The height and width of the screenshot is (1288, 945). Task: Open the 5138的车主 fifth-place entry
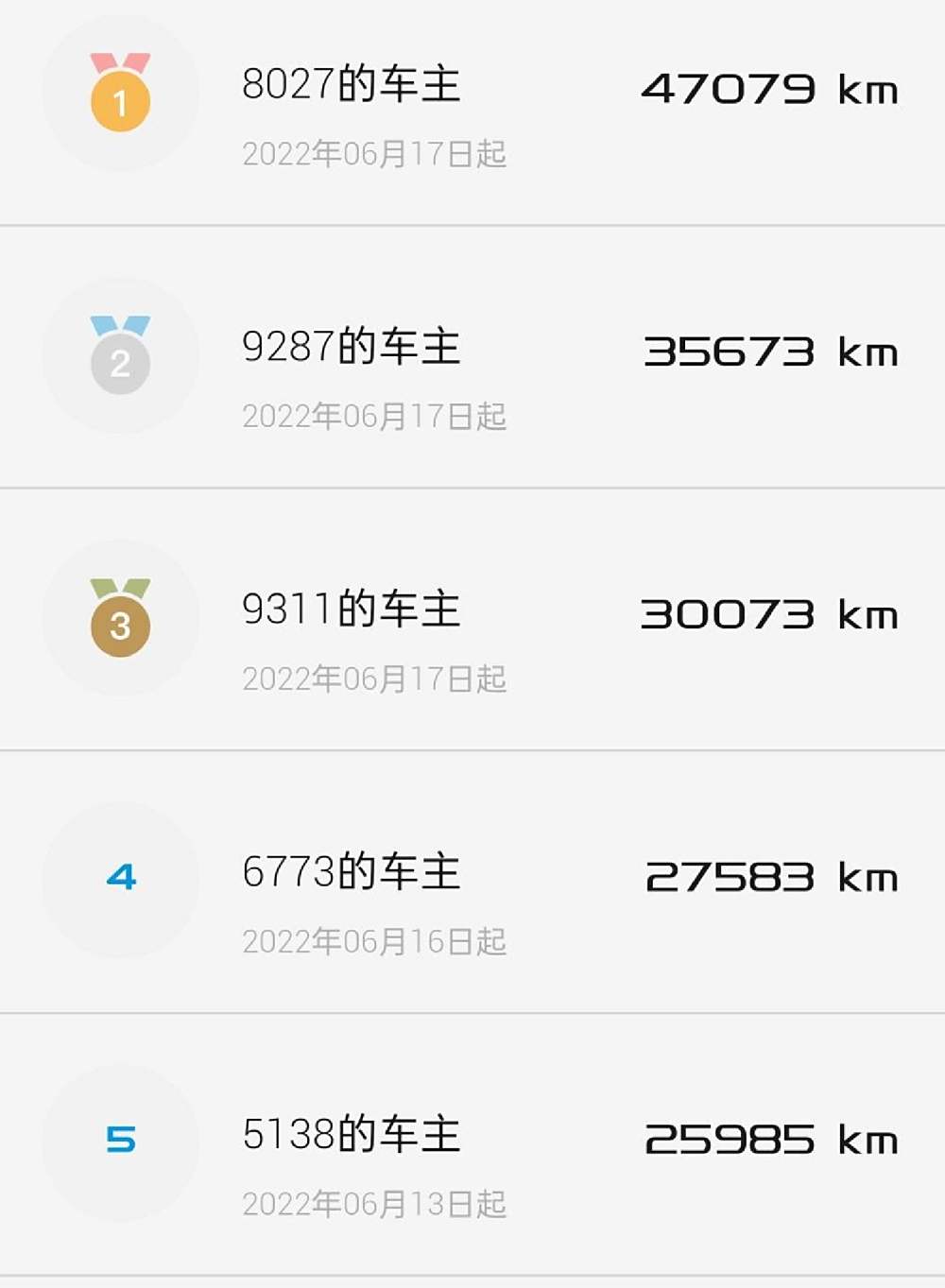352,1136
